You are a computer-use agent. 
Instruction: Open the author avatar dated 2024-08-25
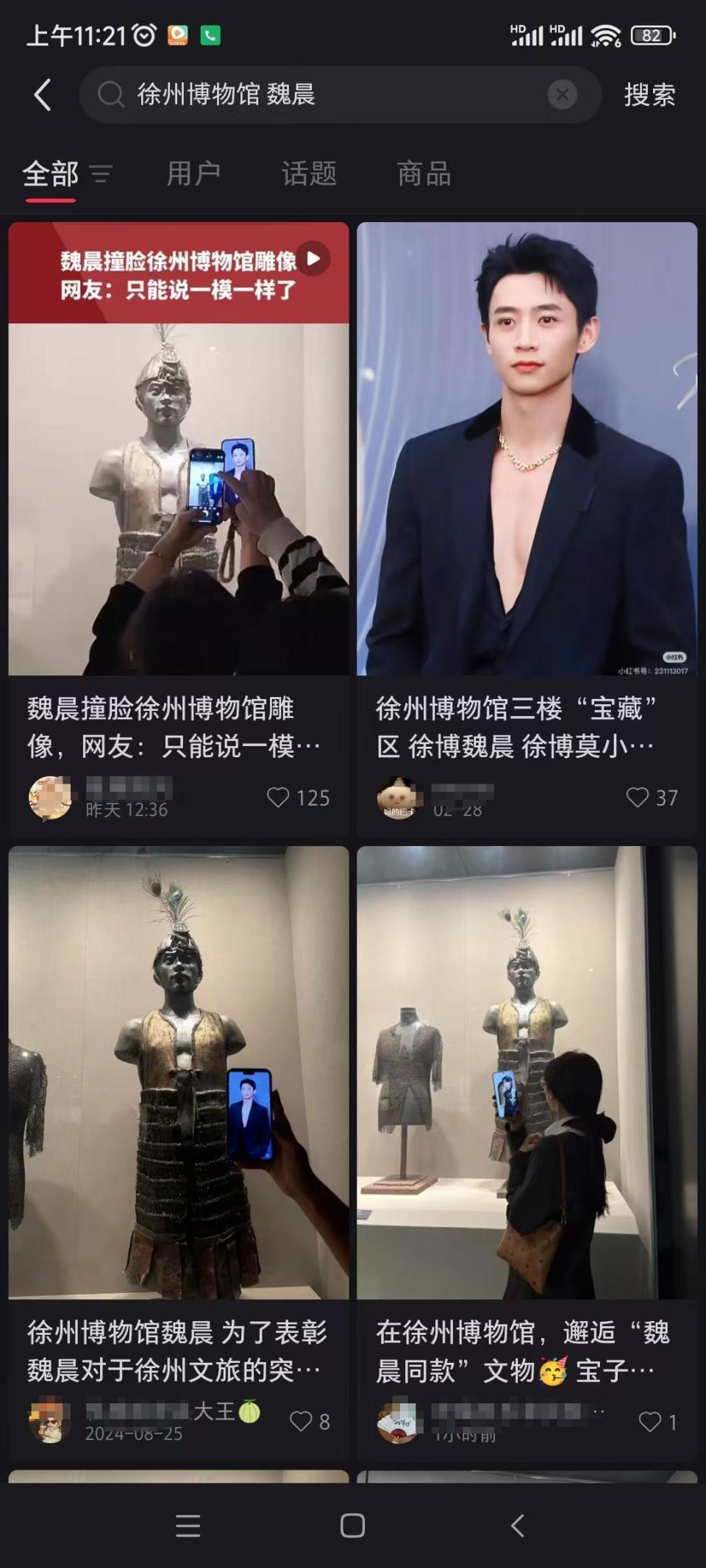tap(50, 1421)
